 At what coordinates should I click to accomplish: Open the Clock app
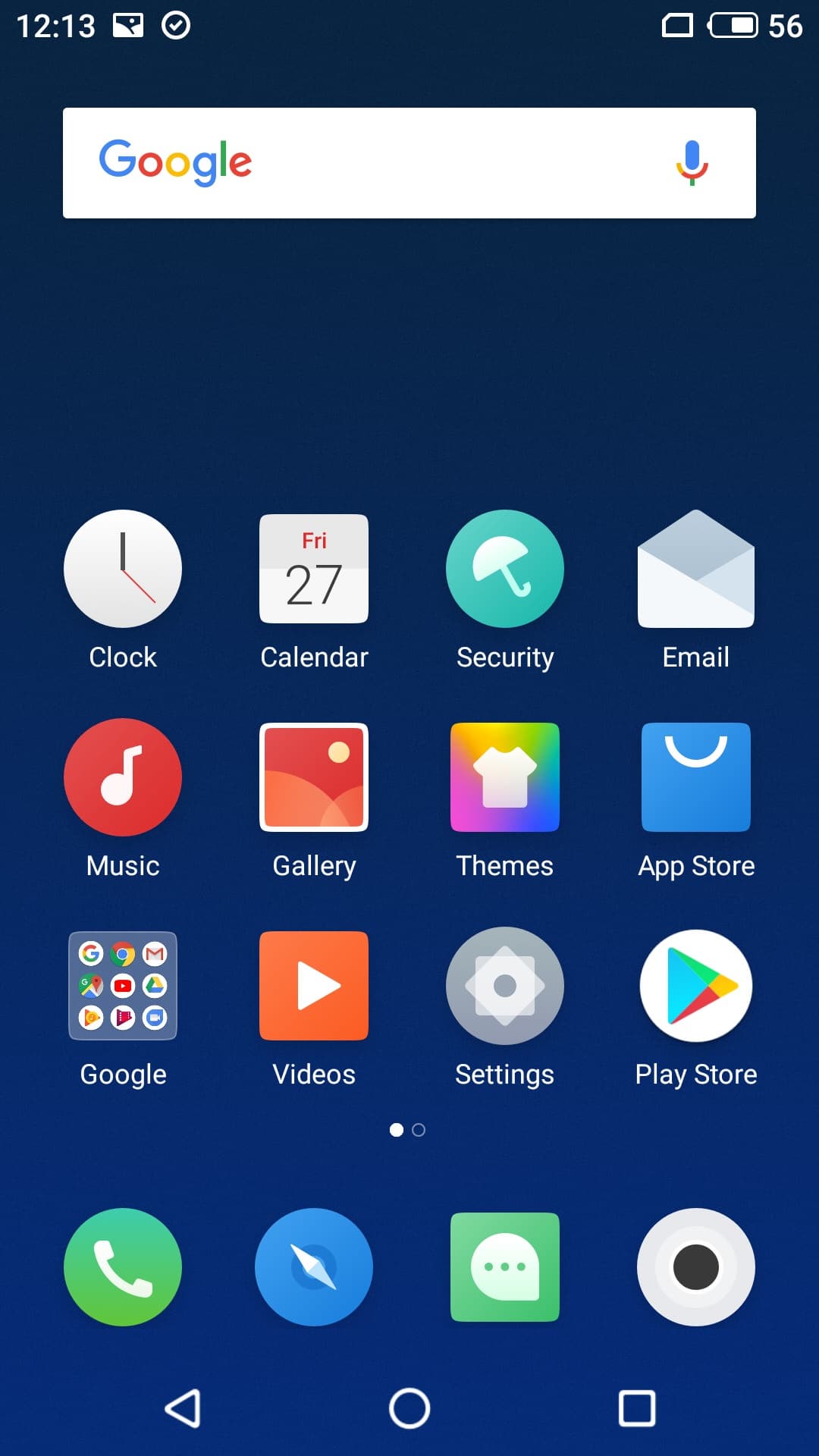pos(123,569)
